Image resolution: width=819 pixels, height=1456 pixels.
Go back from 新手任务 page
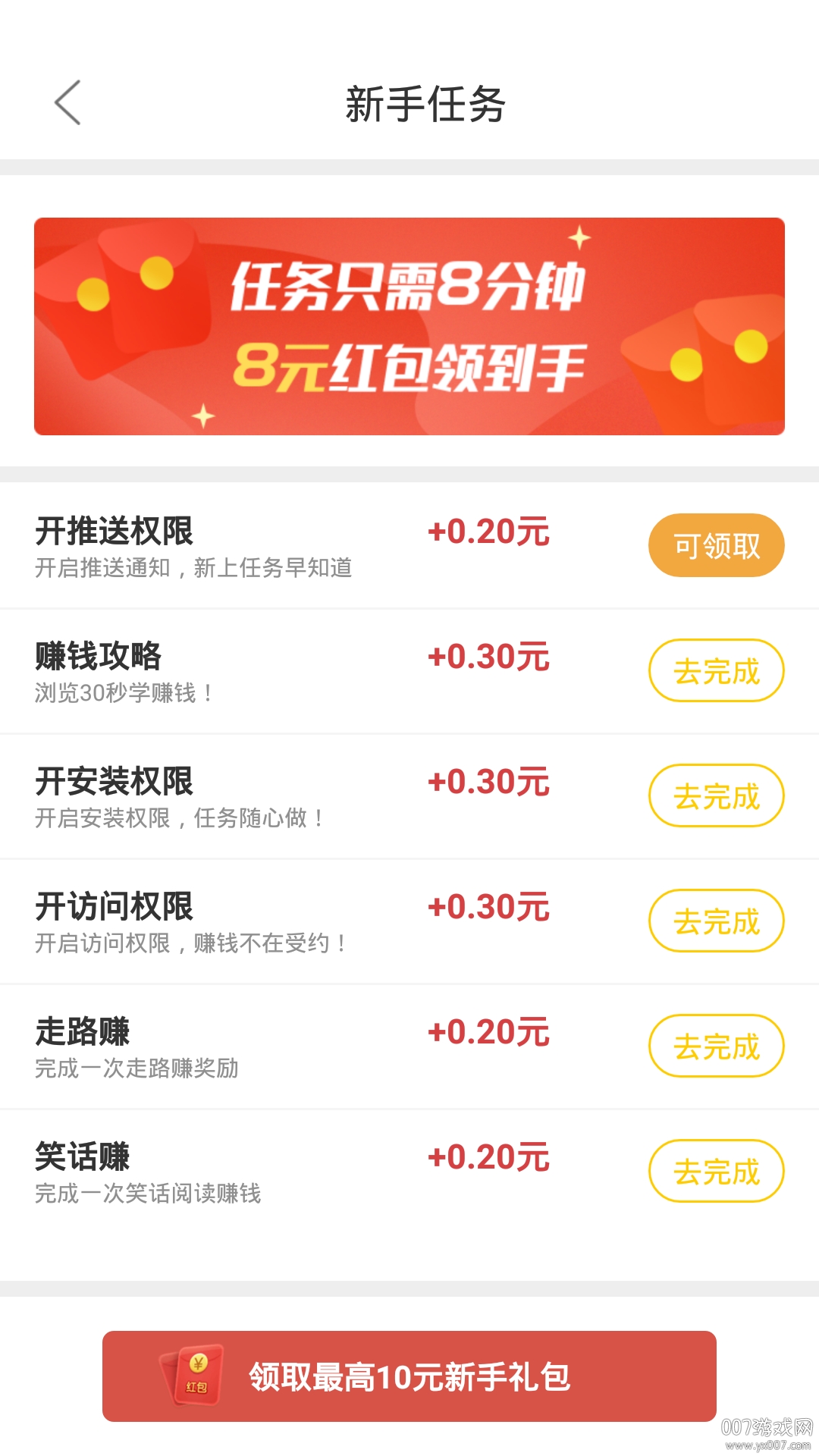[67, 102]
